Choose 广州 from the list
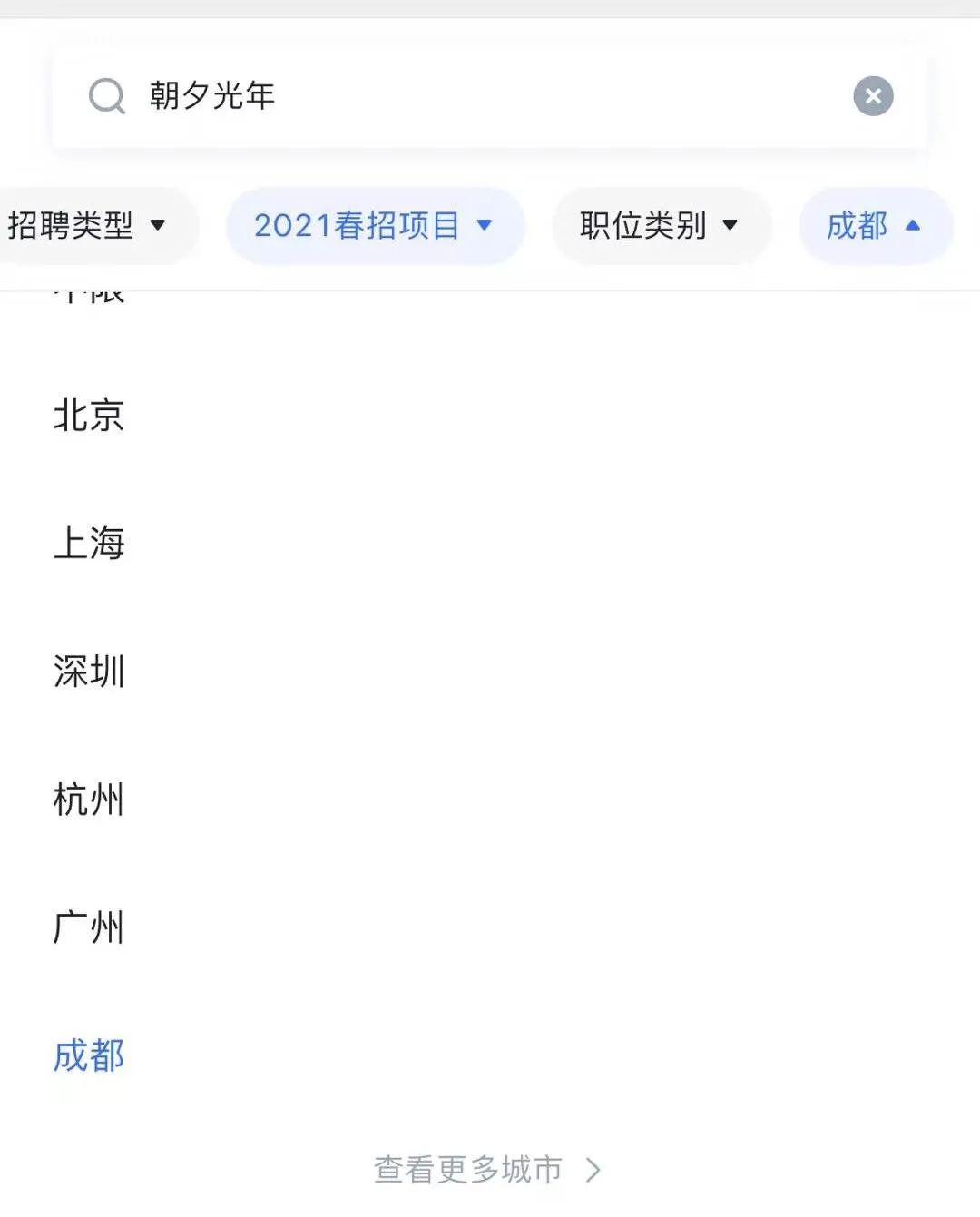This screenshot has height=1217, width=980. [x=89, y=927]
